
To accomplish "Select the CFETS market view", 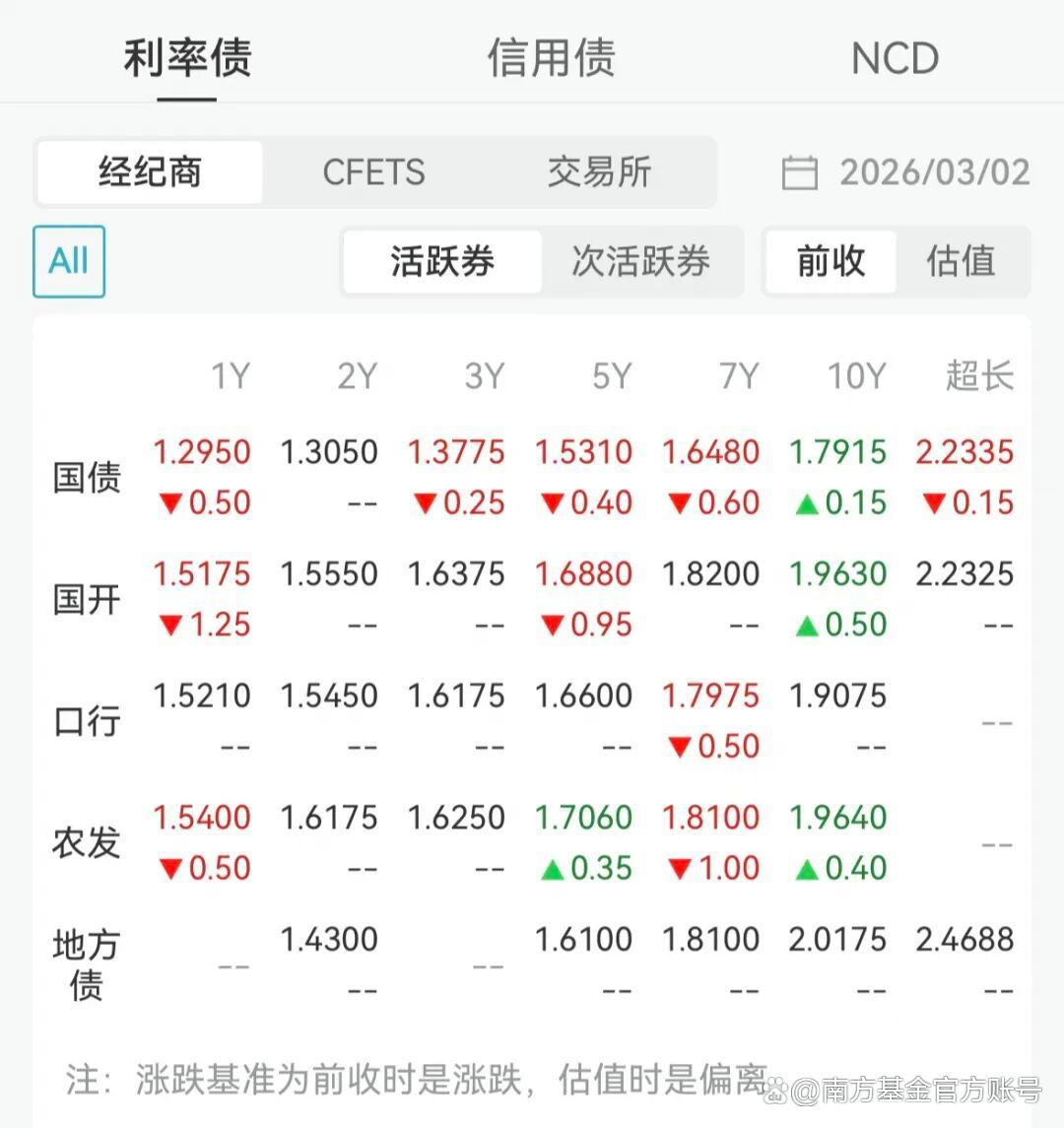I will click(374, 172).
